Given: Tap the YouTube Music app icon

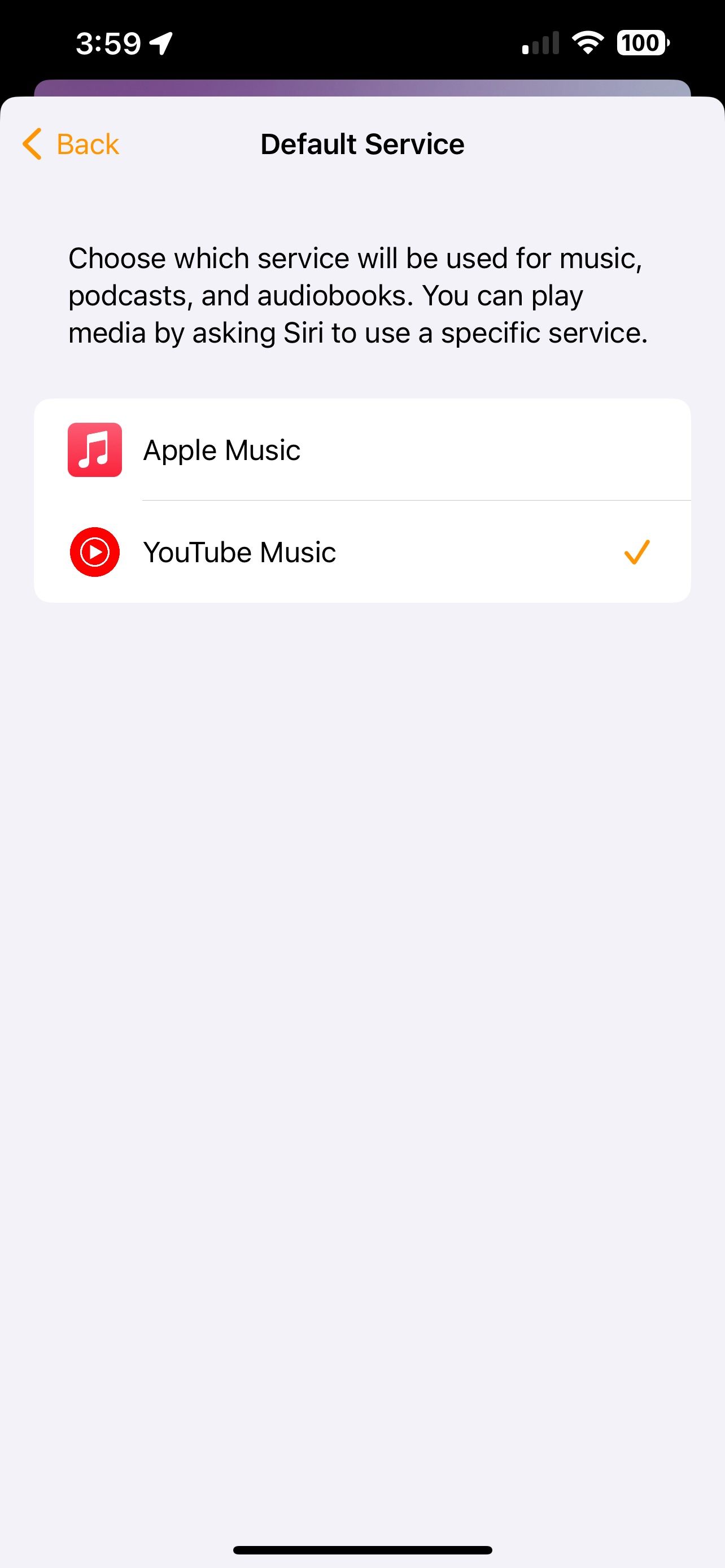Looking at the screenshot, I should pyautogui.click(x=94, y=553).
